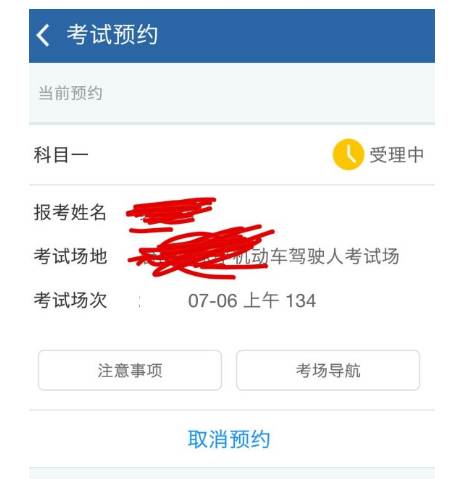Go back from 考试预约 page
Viewport: 456px width, 479px height.
point(43,35)
